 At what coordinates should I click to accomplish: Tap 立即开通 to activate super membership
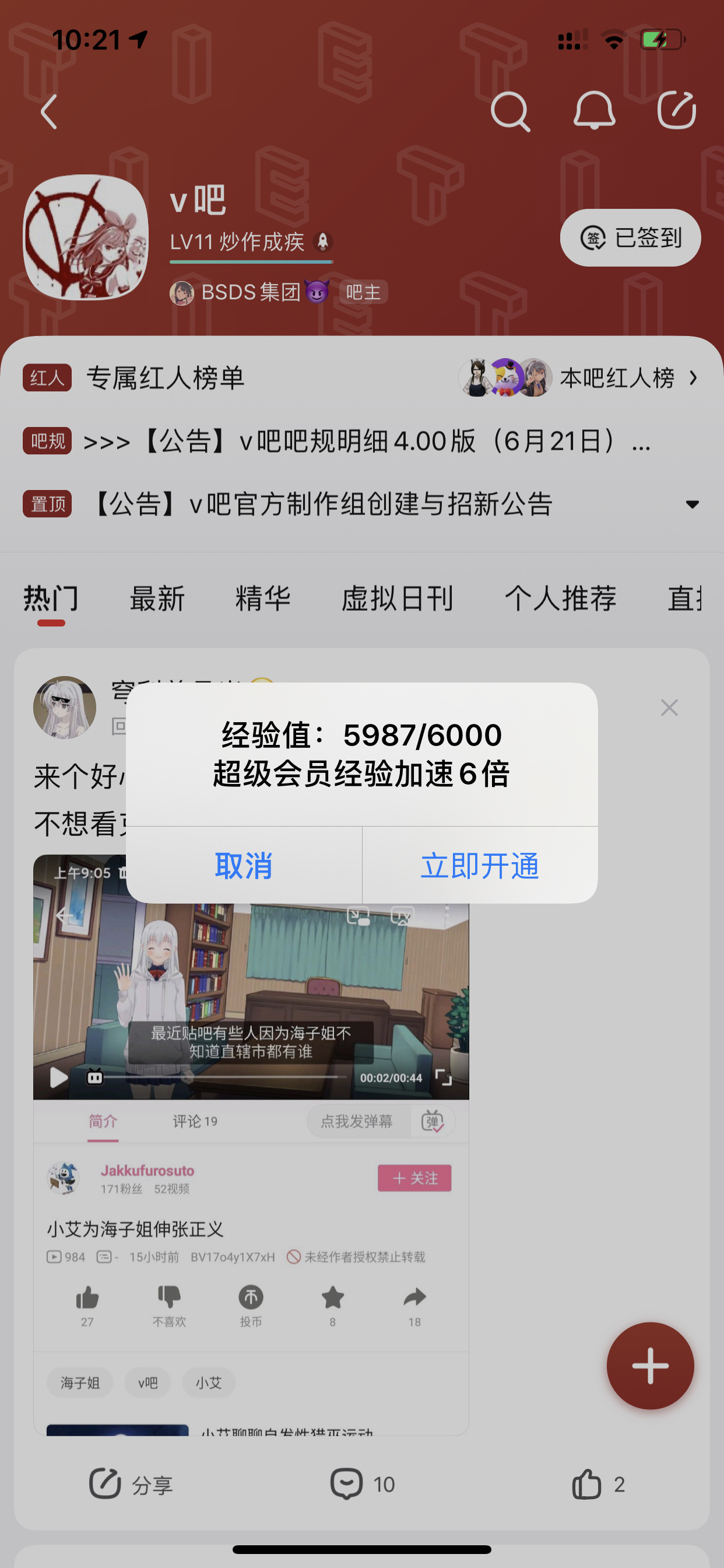[479, 865]
